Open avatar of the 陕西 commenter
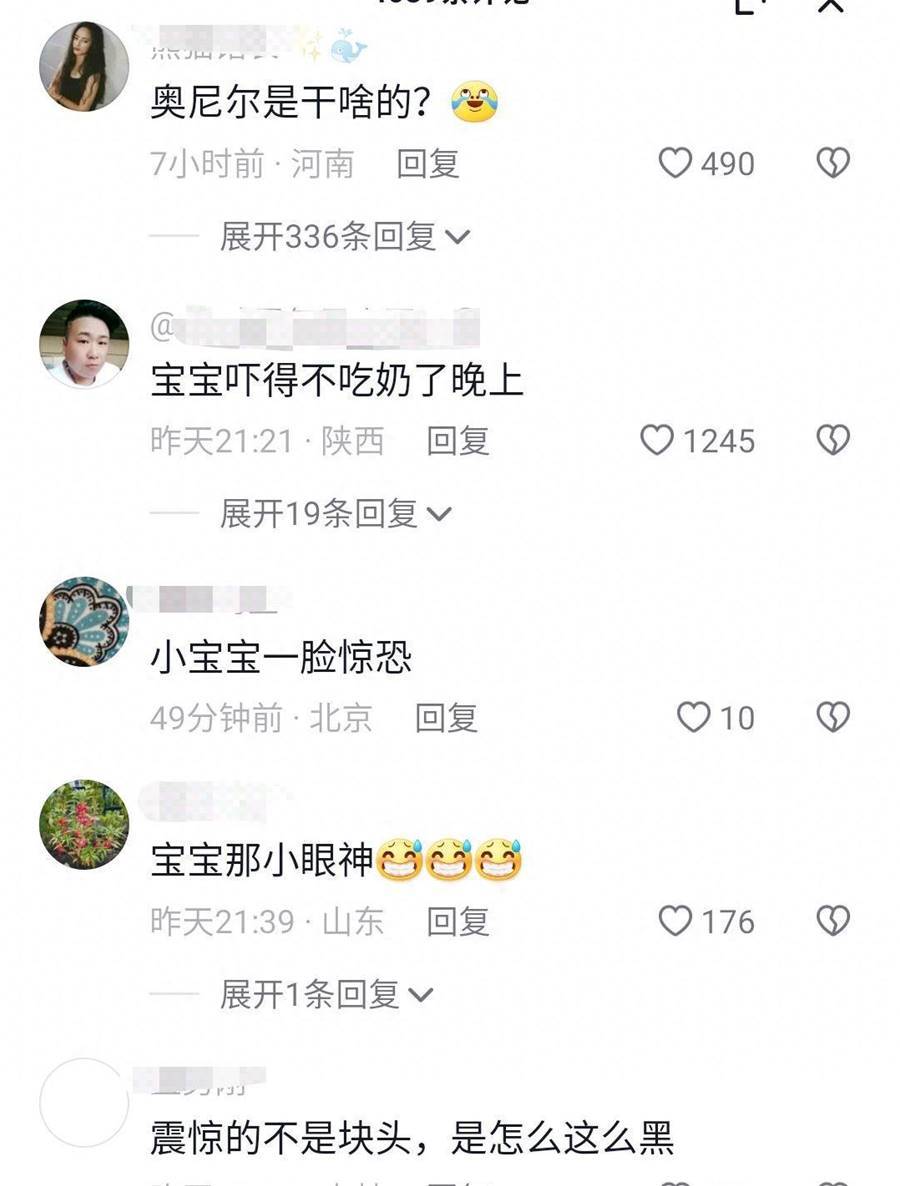Screen dimensions: 900x1186 pos(84,344)
